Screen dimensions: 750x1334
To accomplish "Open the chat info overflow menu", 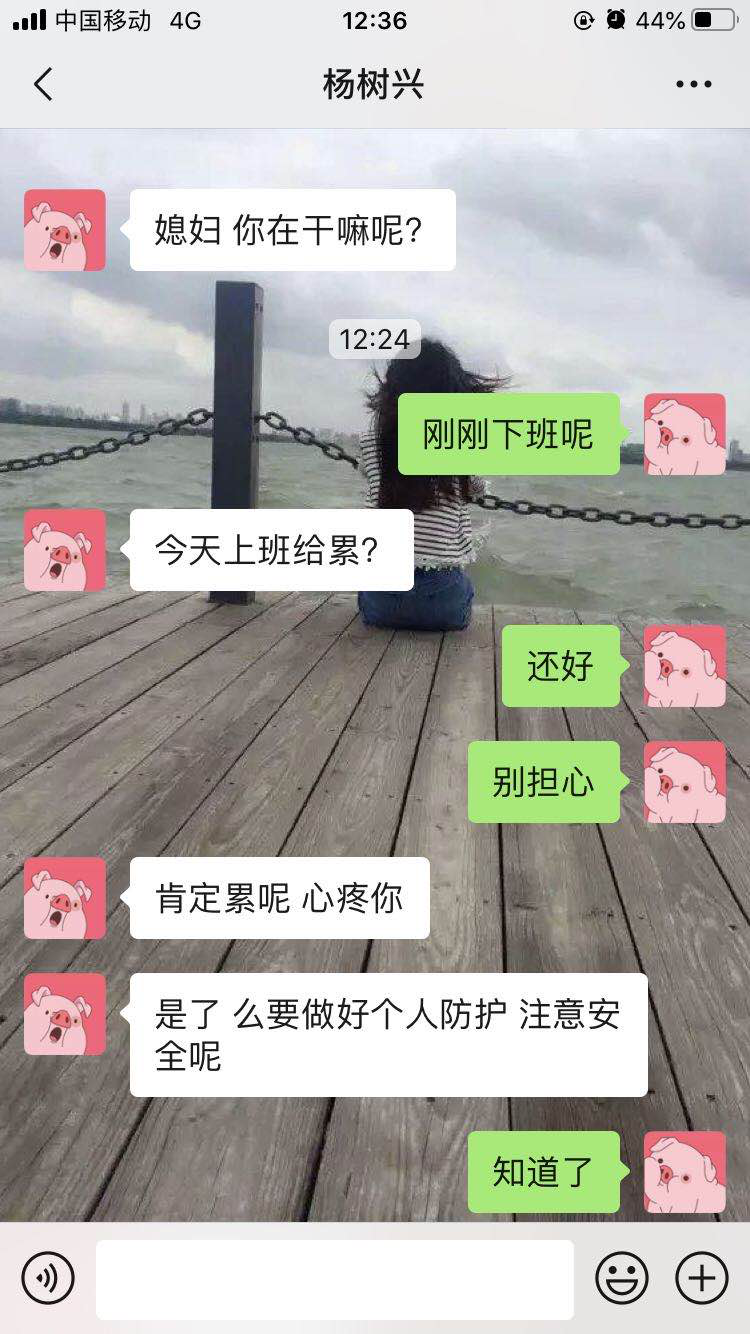I will (x=693, y=85).
